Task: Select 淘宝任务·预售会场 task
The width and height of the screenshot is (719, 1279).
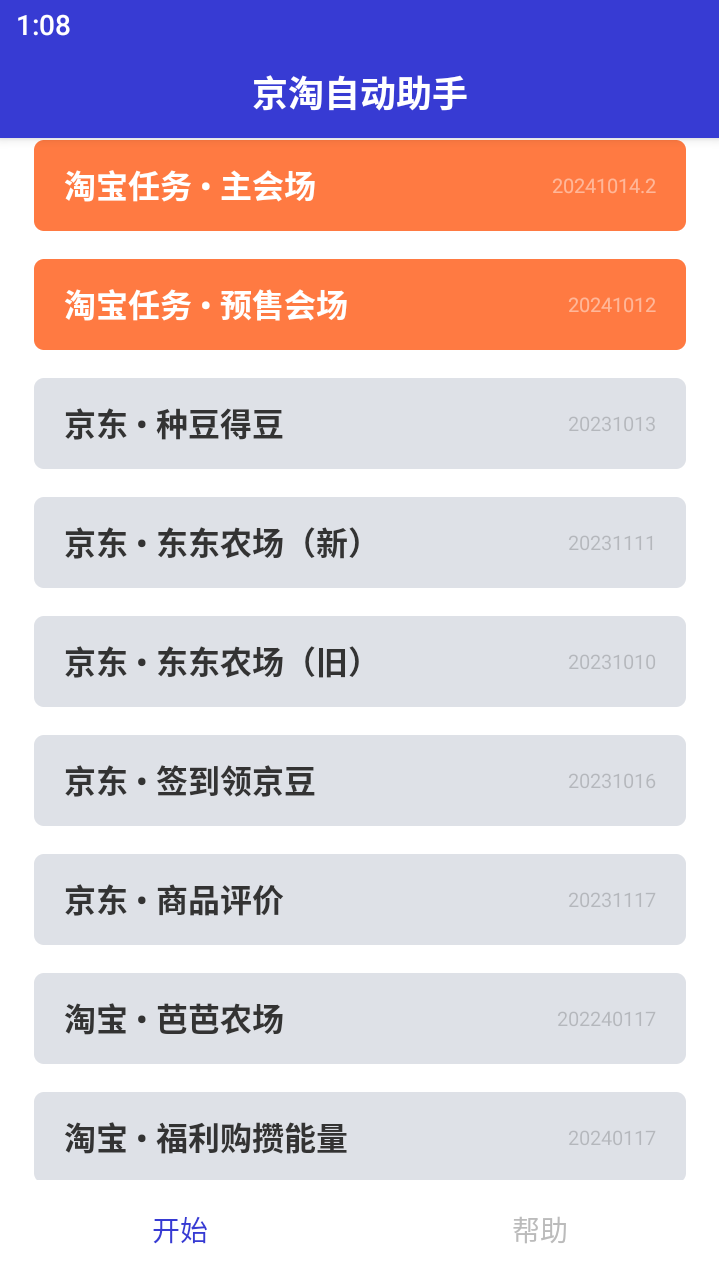Action: tap(359, 305)
